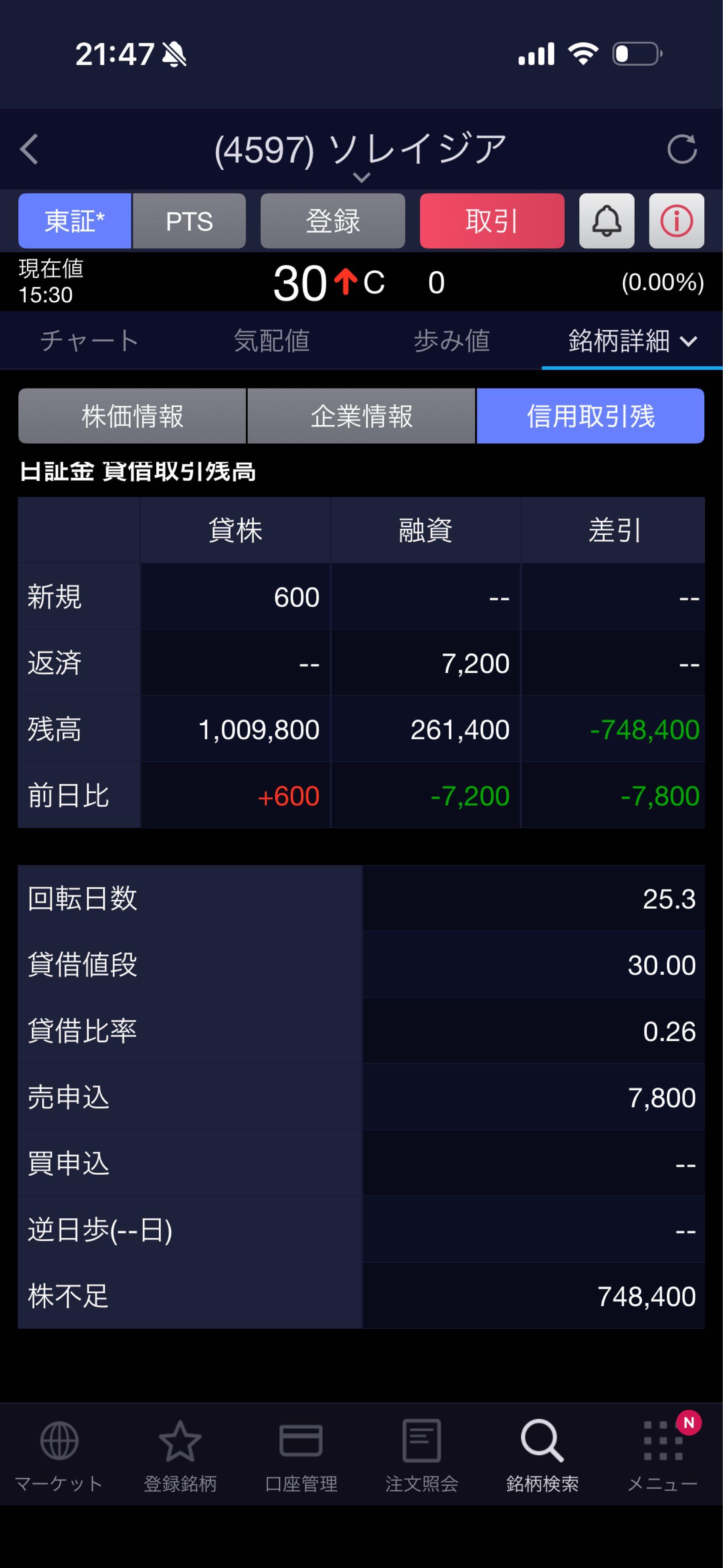Expand the ソレイジア stock name dropdown

[361, 177]
